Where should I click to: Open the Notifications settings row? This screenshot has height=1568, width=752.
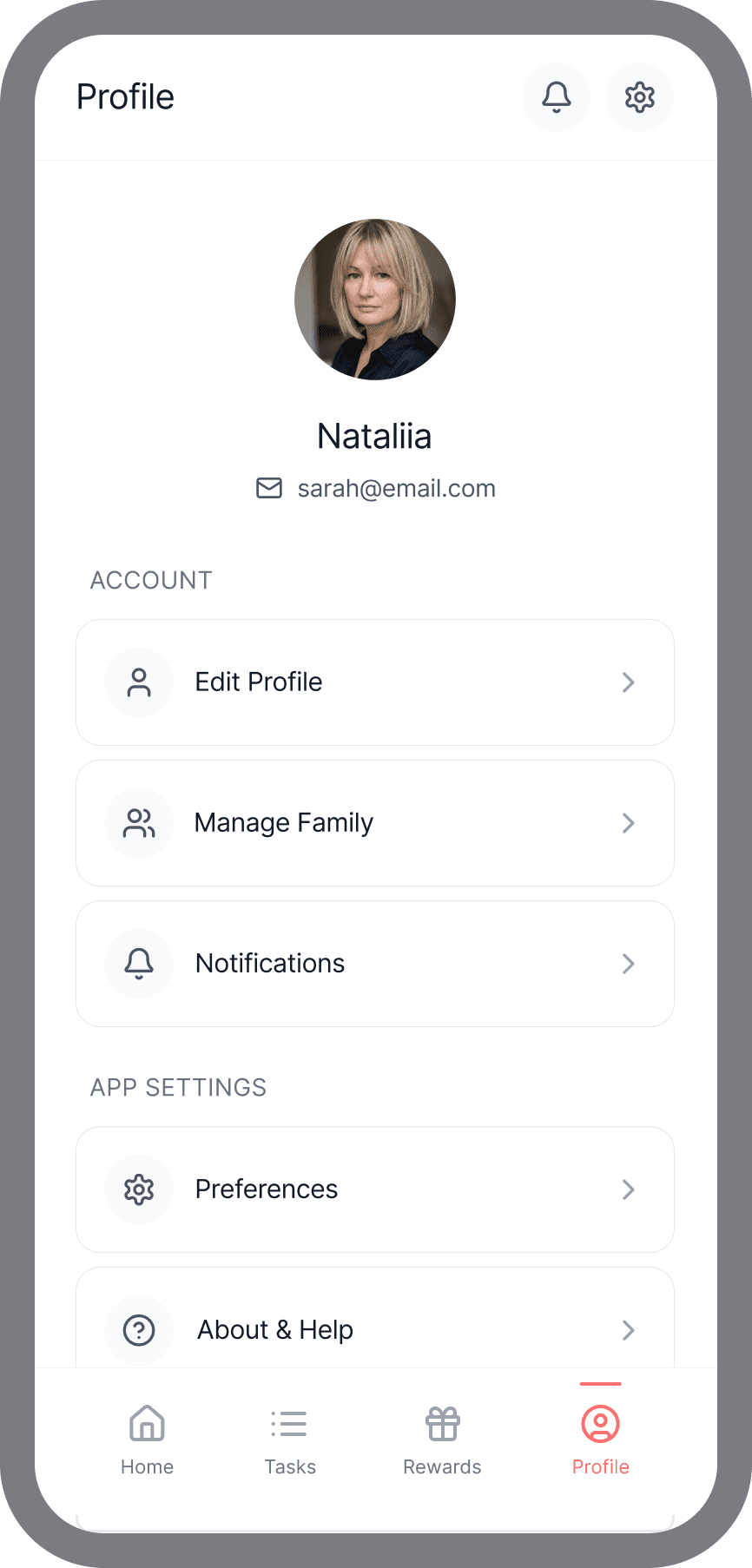point(375,964)
